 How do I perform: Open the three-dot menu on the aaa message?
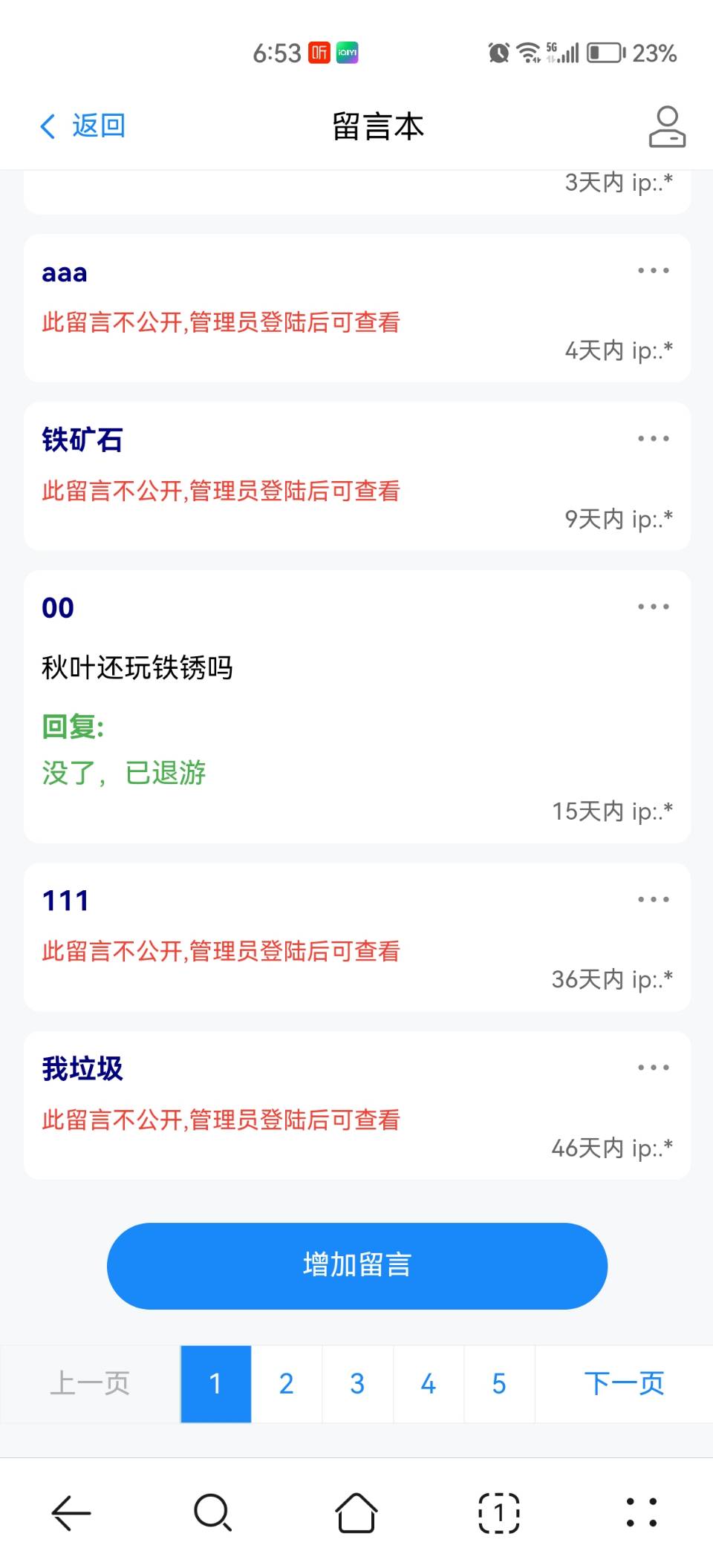click(654, 271)
